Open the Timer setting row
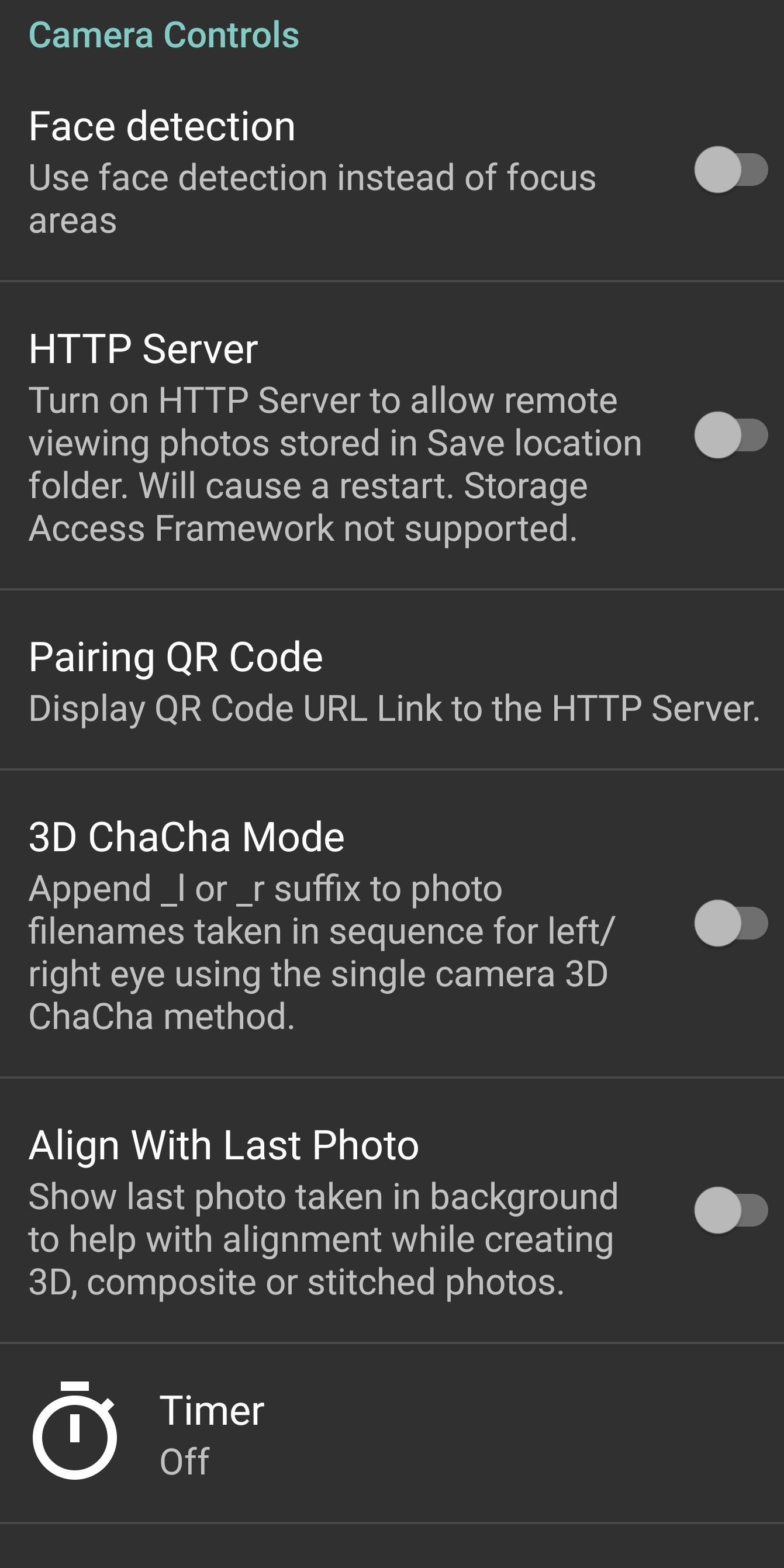 392,1434
